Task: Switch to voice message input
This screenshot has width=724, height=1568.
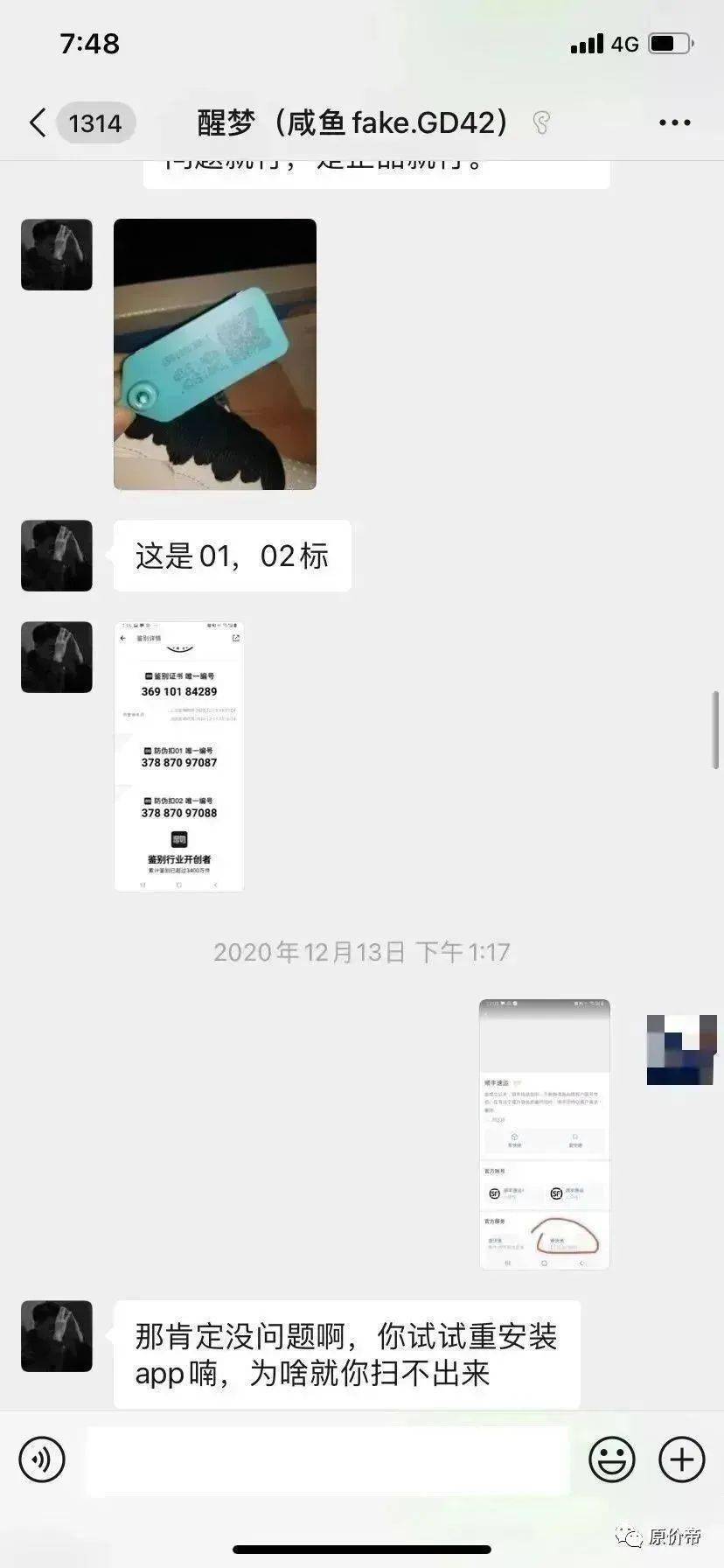Action: pyautogui.click(x=42, y=1459)
